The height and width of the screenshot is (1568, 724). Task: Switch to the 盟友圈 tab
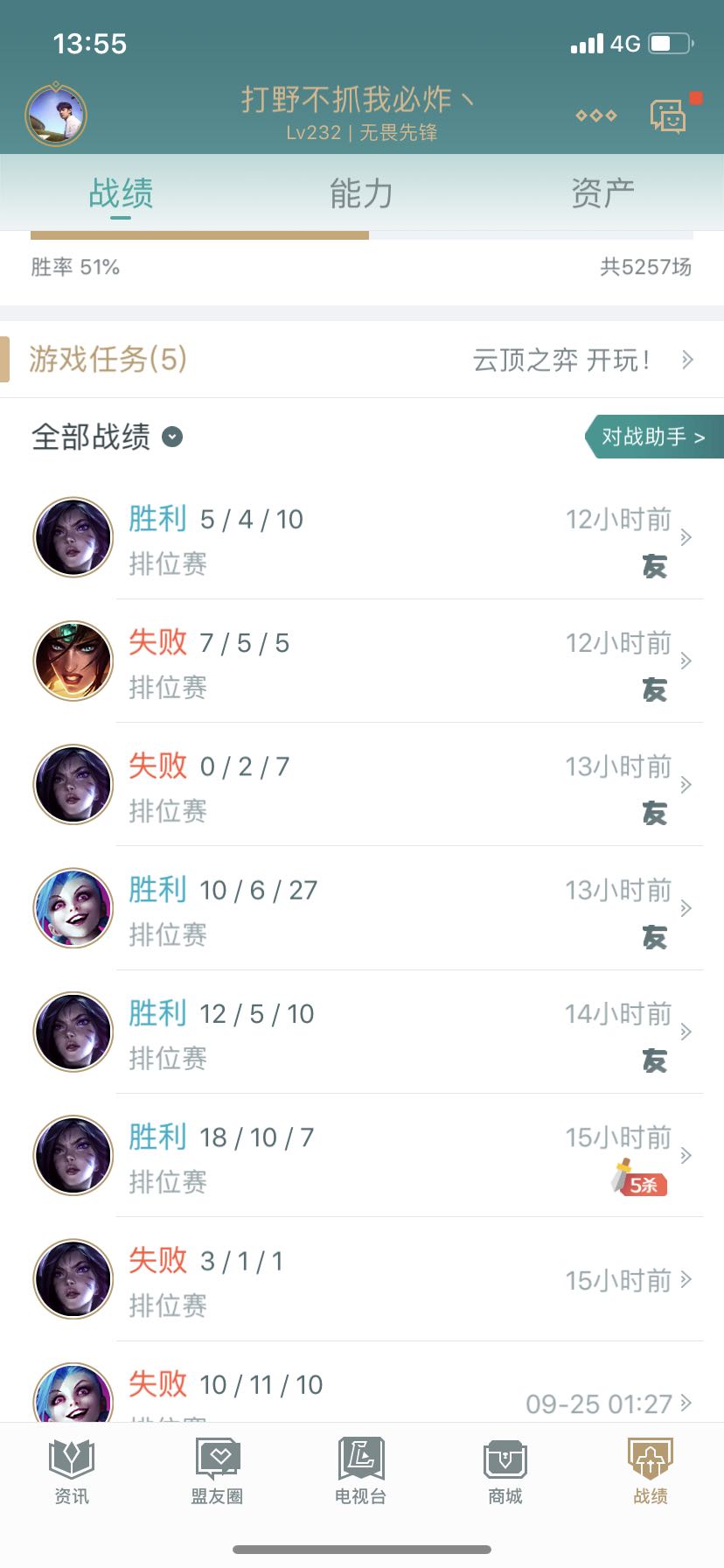pos(217,1471)
